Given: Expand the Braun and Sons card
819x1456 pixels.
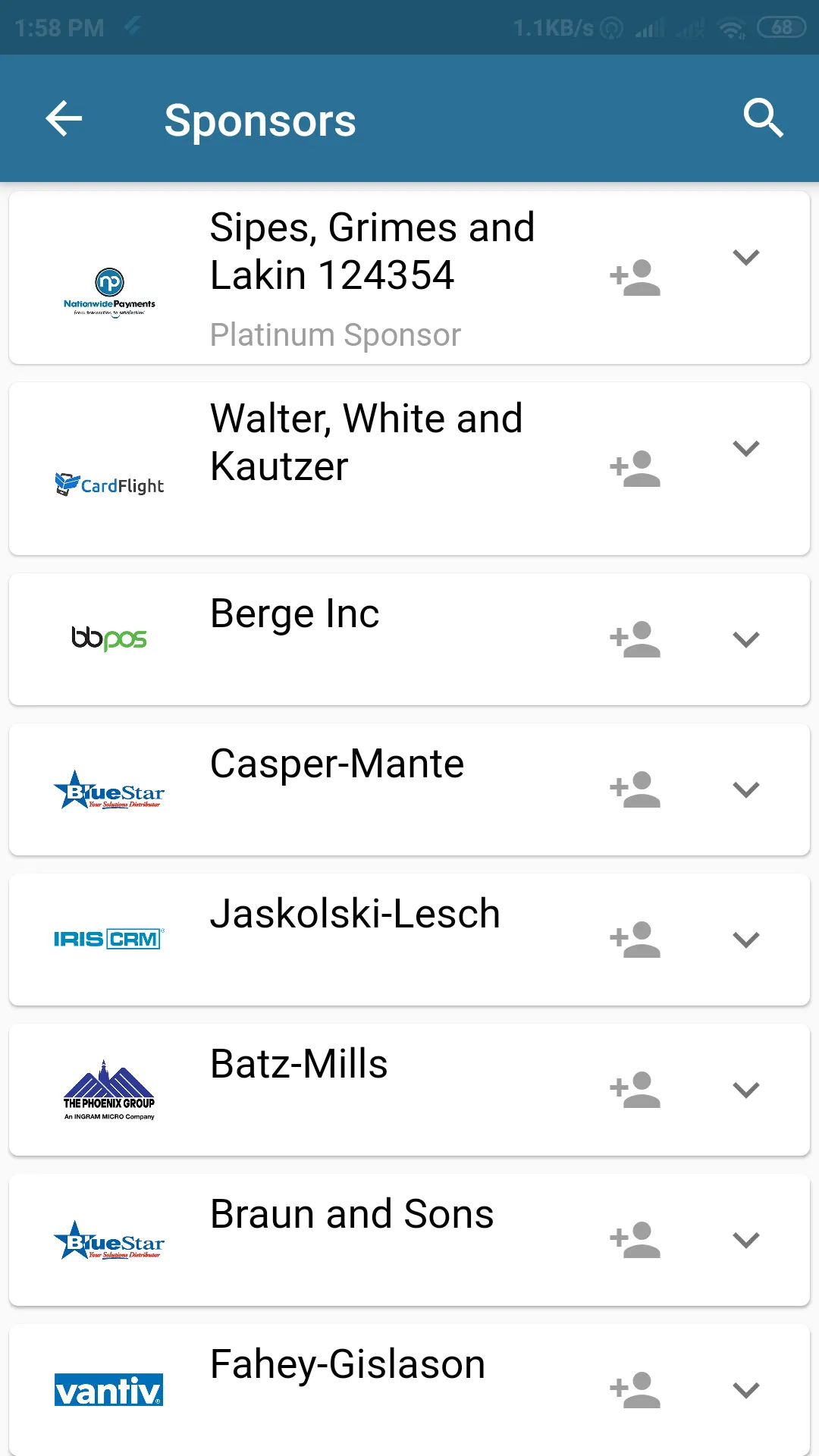Looking at the screenshot, I should pos(746,1241).
